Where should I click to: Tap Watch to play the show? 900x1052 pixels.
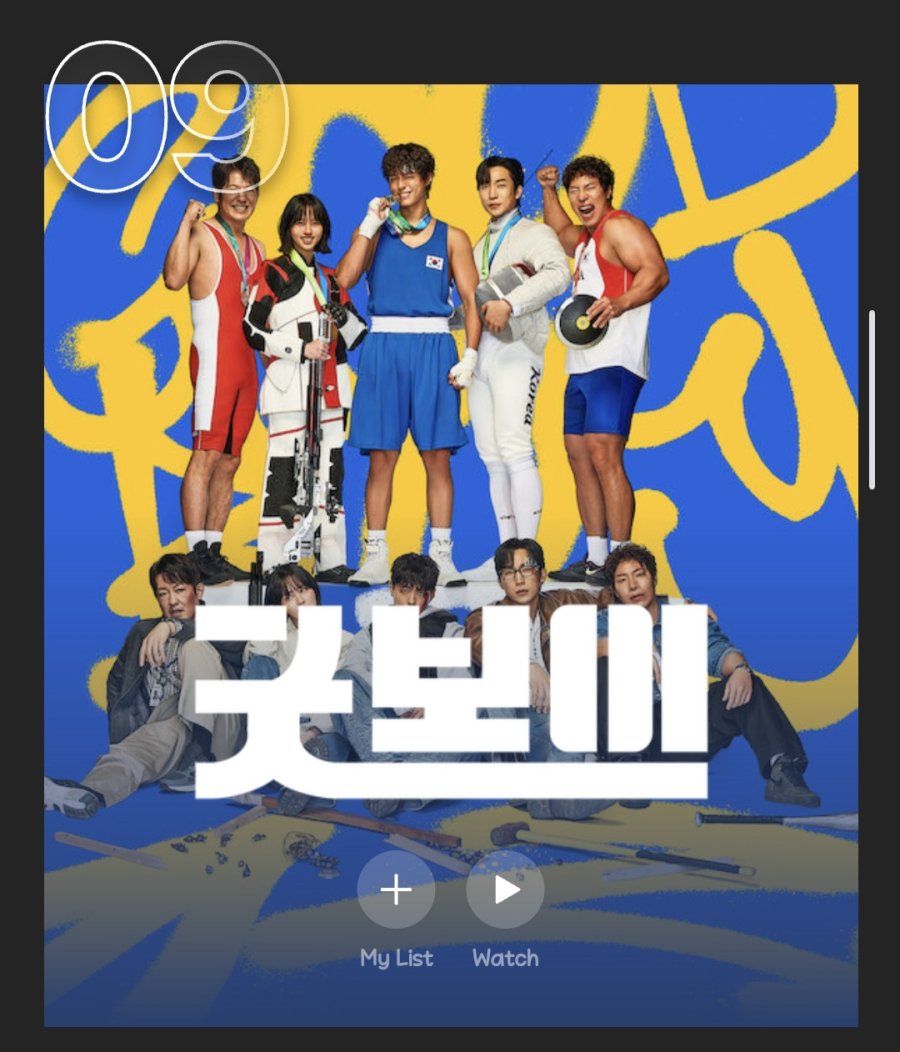click(x=505, y=890)
